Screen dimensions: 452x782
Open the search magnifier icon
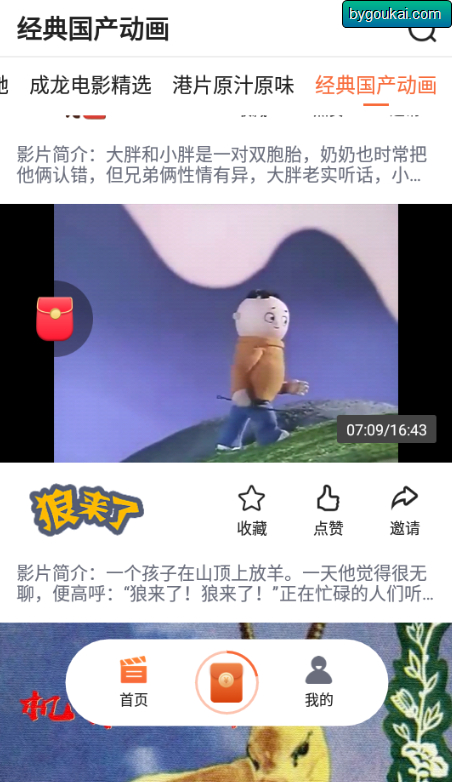click(422, 32)
